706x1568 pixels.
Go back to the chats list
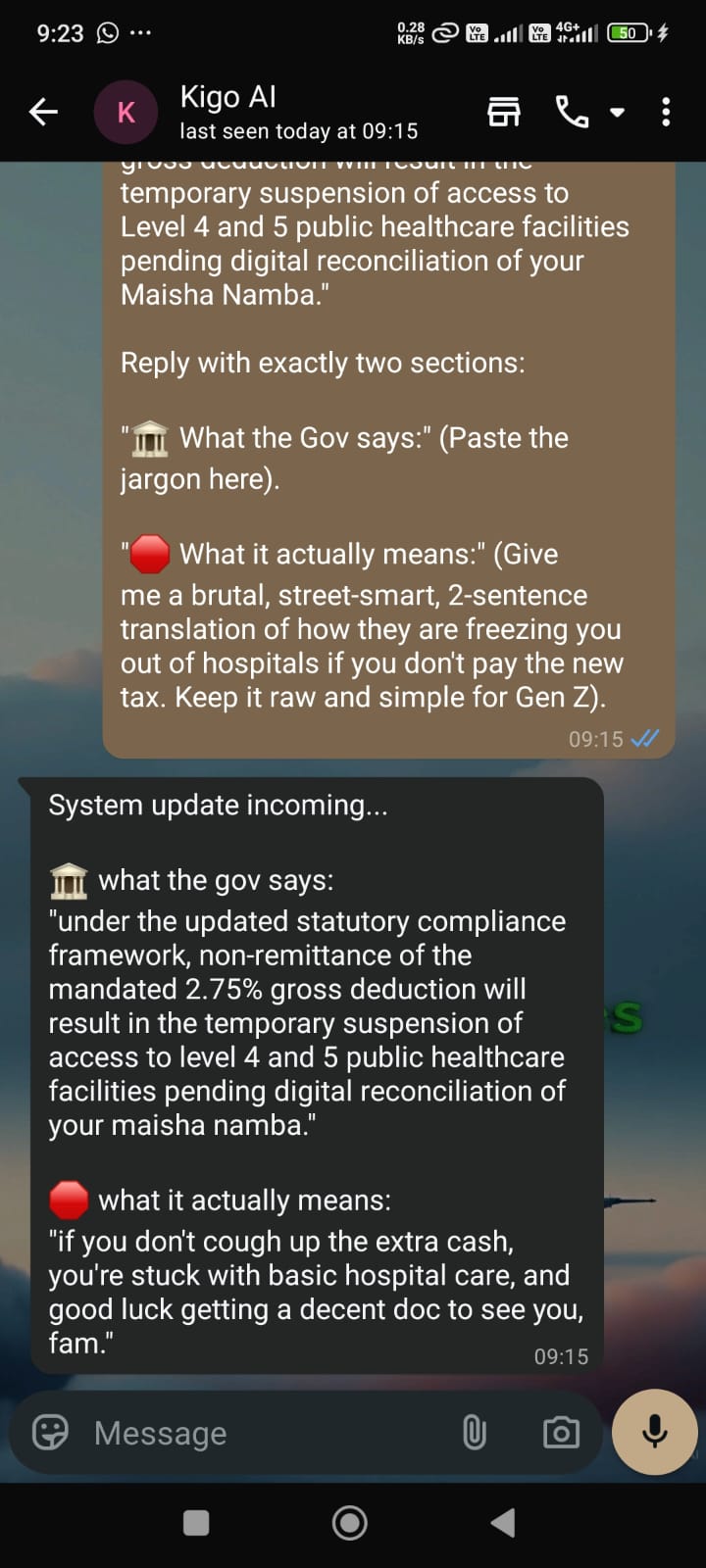(43, 113)
